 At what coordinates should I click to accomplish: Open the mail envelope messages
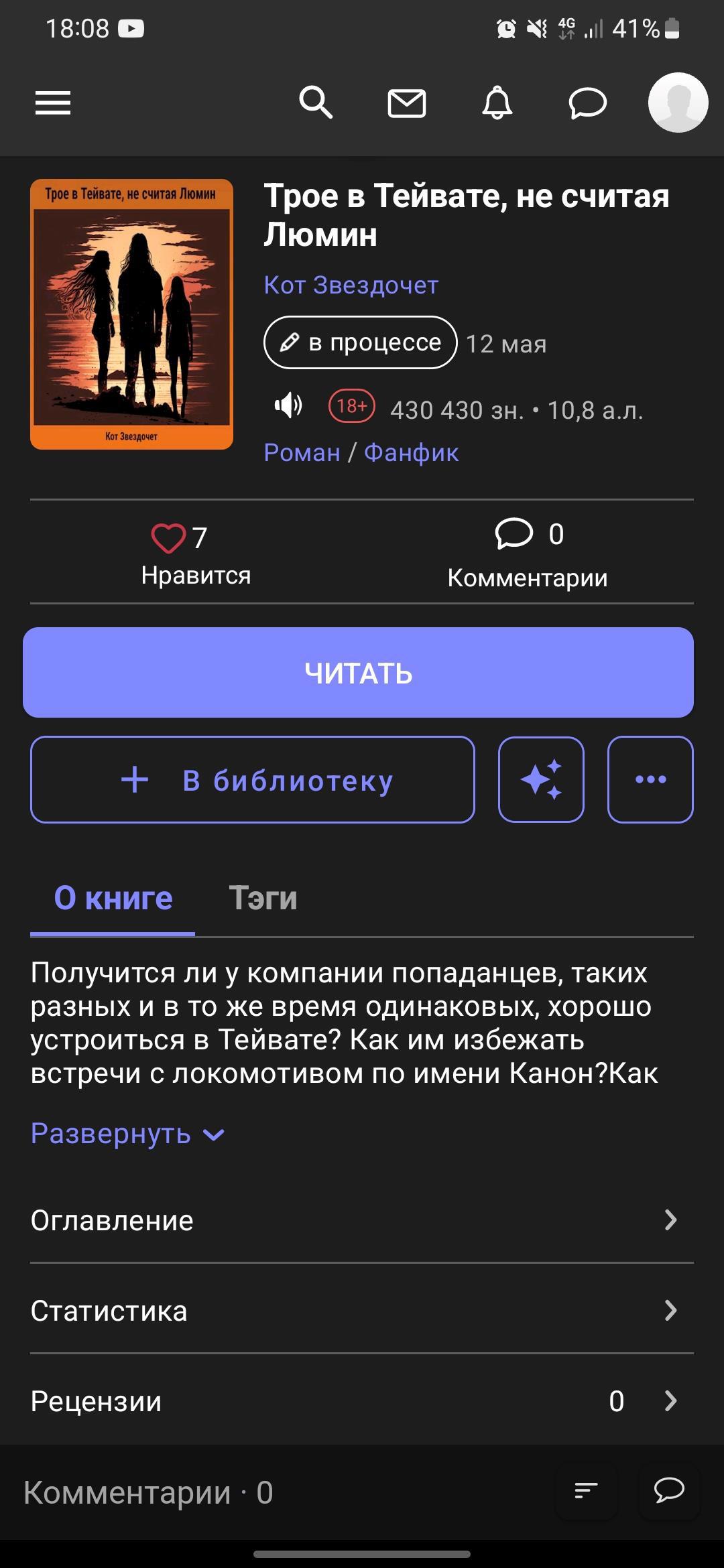pos(407,104)
